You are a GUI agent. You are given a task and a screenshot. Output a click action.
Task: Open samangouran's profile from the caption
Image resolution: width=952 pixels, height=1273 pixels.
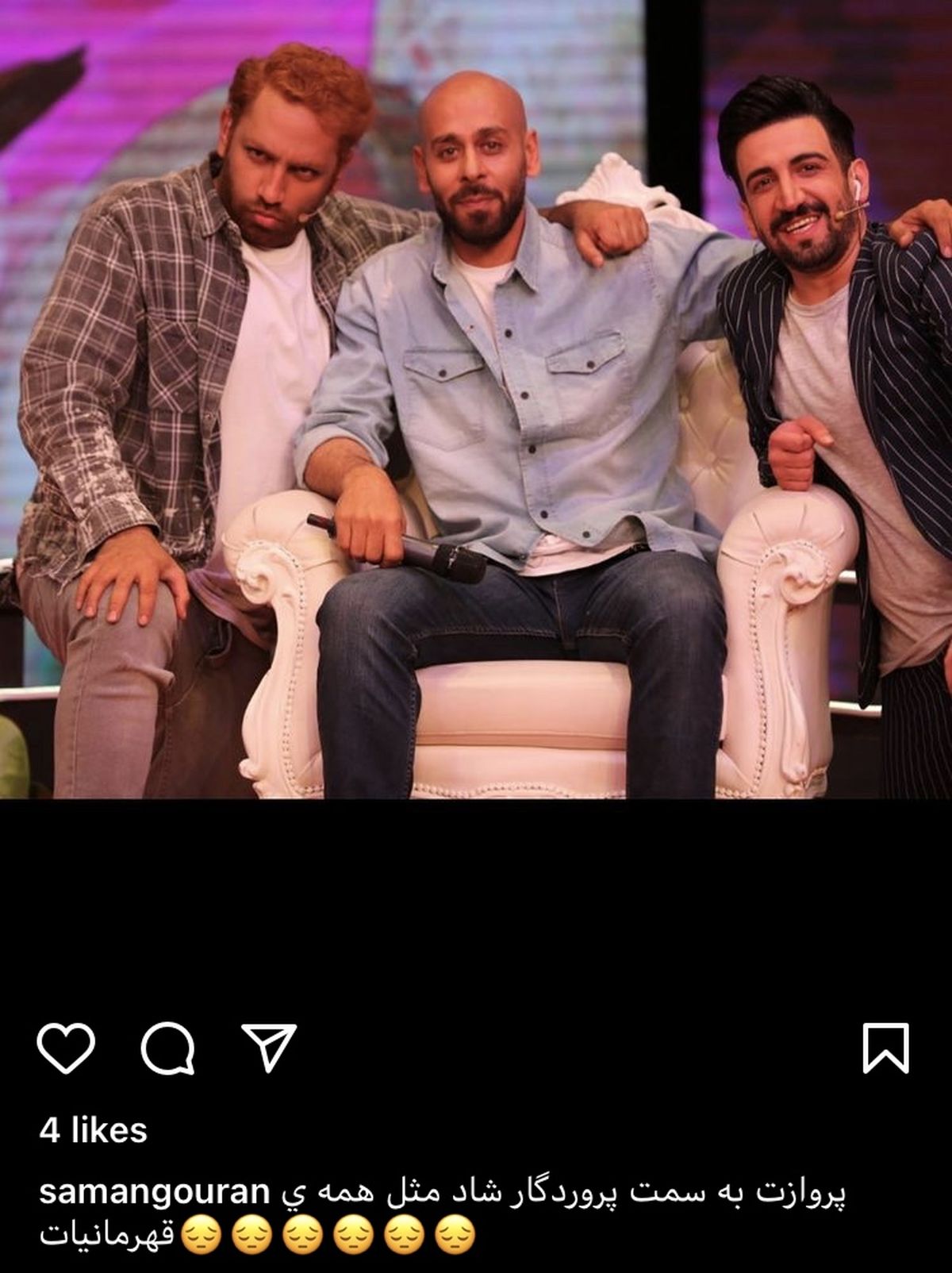[155, 1192]
